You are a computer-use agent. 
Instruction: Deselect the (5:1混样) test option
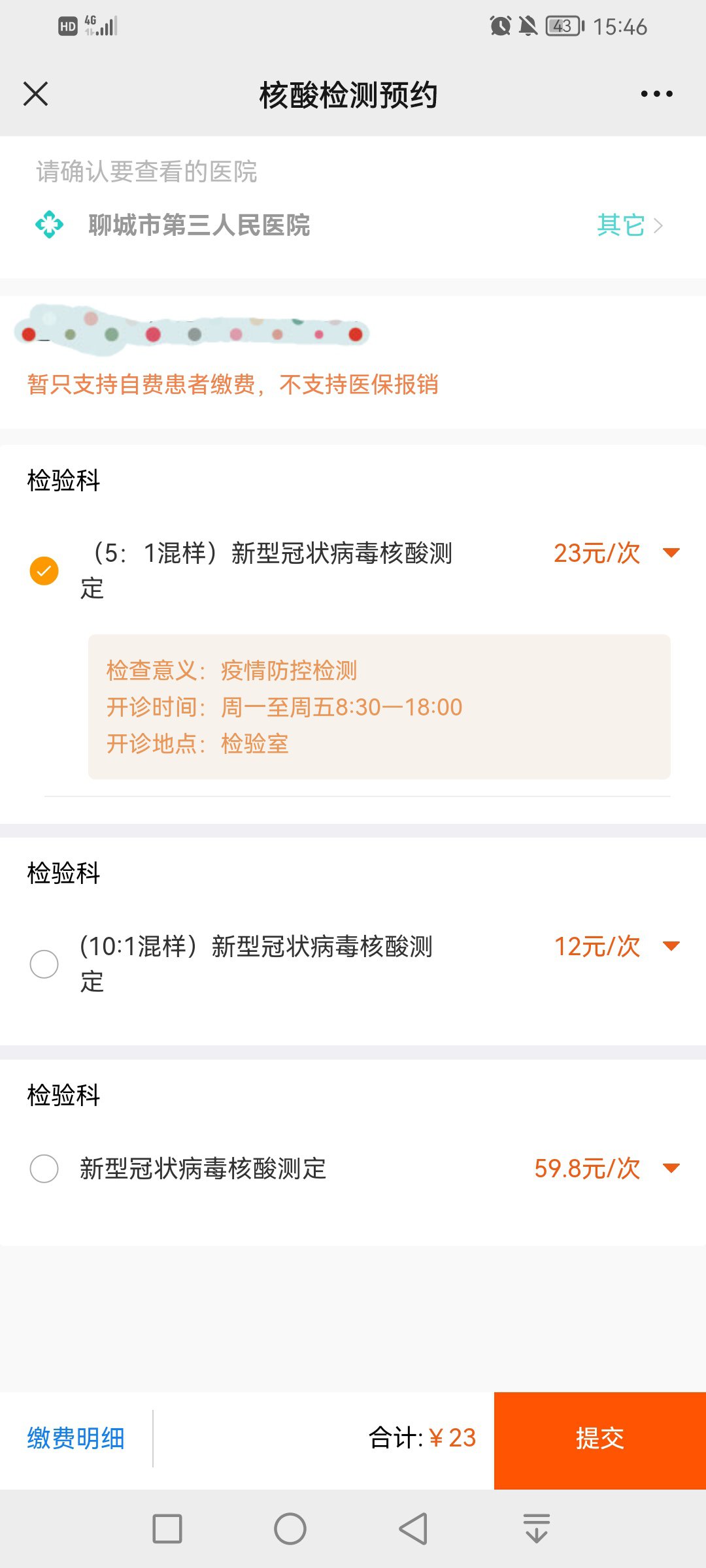tap(44, 570)
